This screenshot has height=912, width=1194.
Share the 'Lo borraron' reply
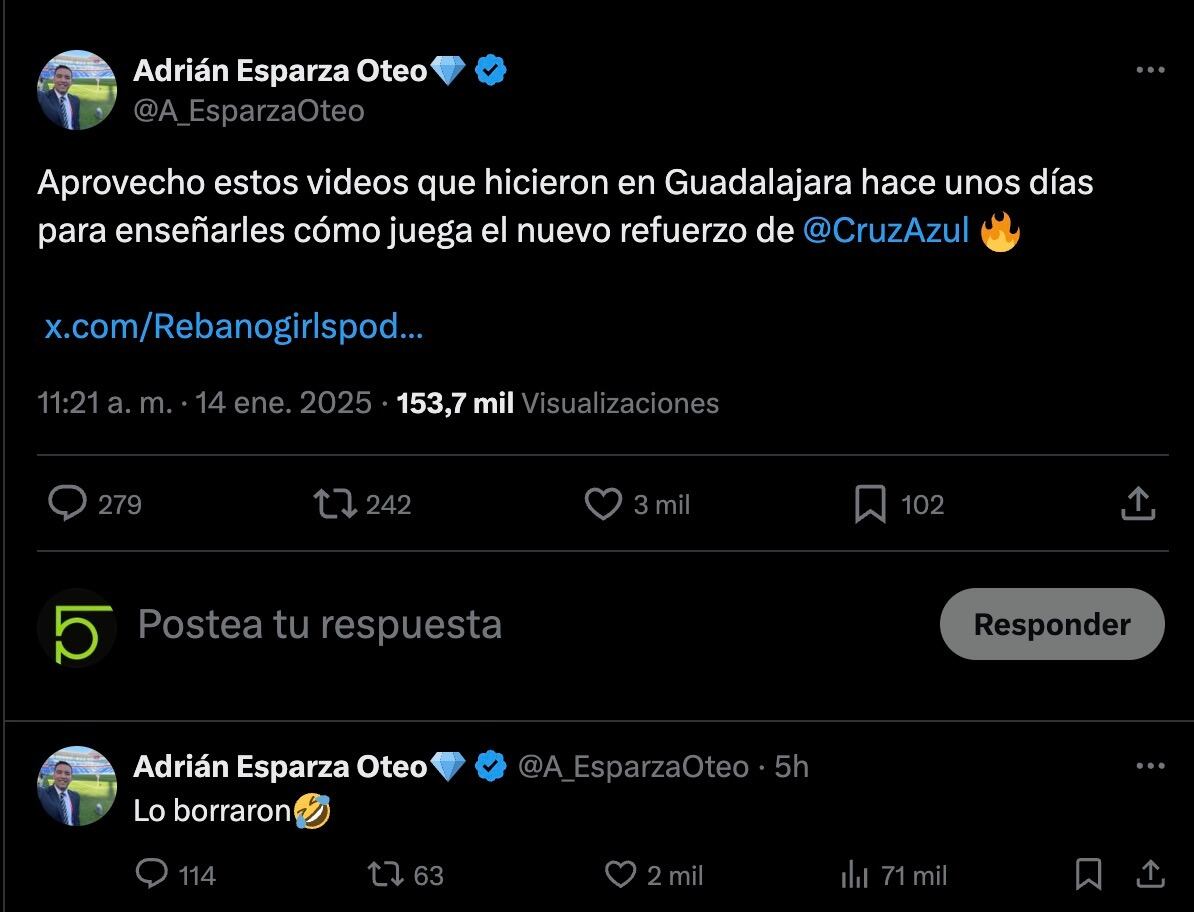(x=1150, y=873)
